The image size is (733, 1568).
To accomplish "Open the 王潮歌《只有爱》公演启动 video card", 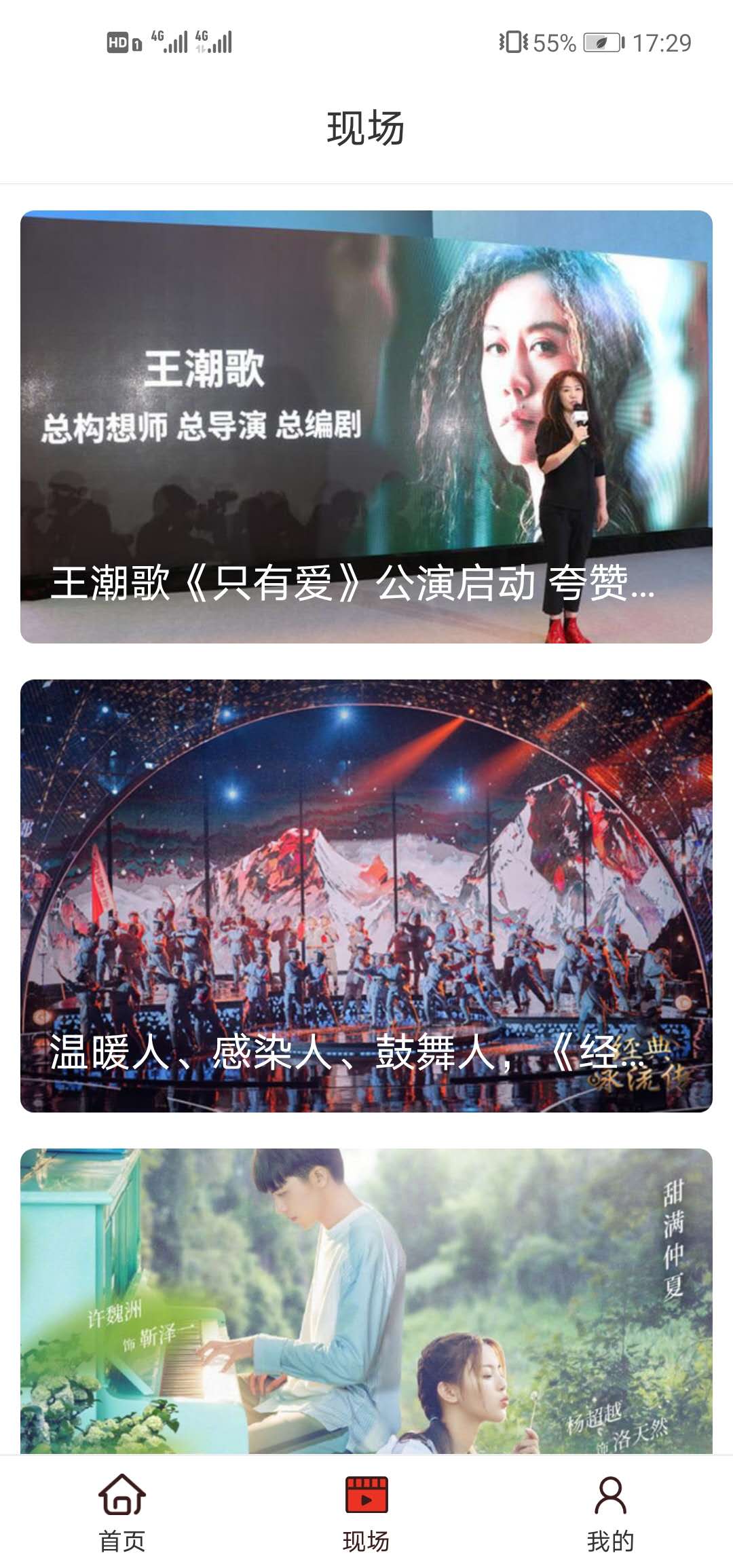I will 366,427.
